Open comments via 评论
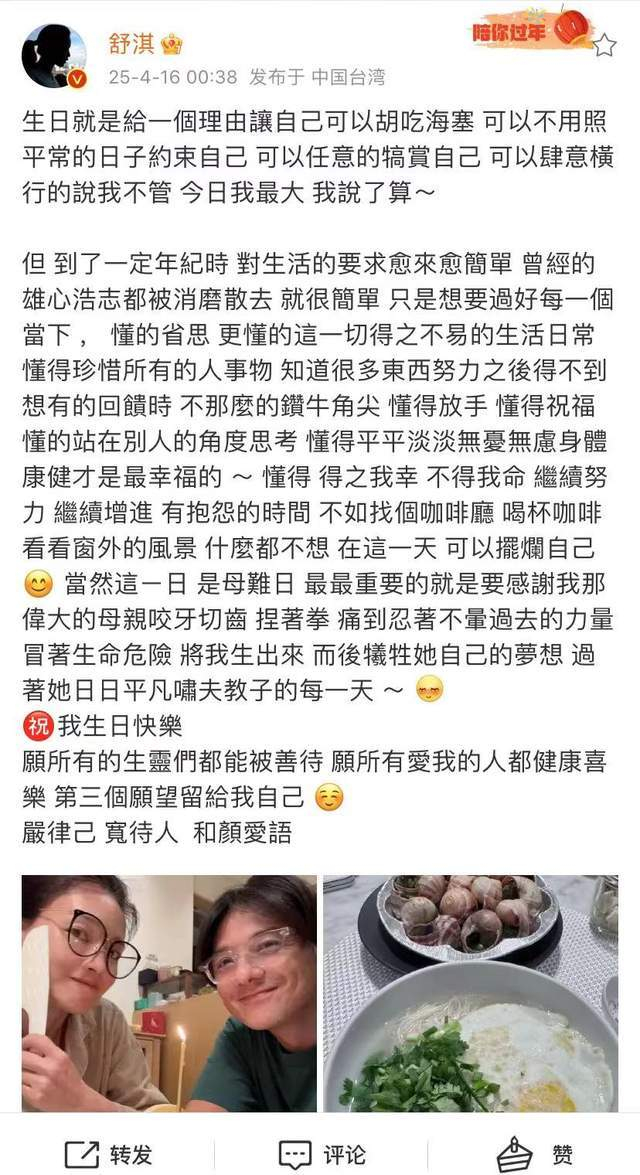Image resolution: width=640 pixels, height=1175 pixels. coord(321,1152)
